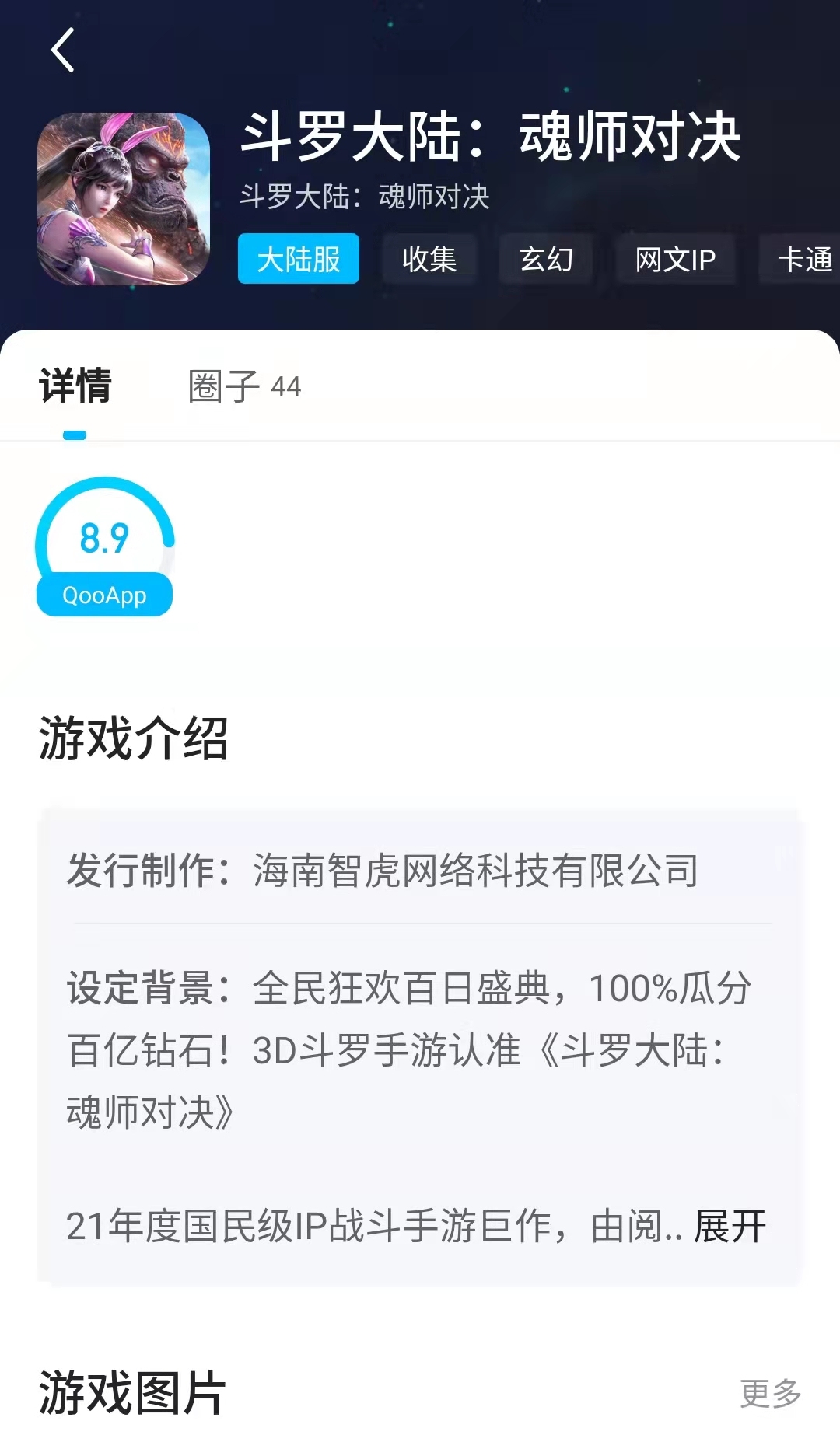View more game pictures via 更多
The height and width of the screenshot is (1456, 840).
click(770, 1393)
